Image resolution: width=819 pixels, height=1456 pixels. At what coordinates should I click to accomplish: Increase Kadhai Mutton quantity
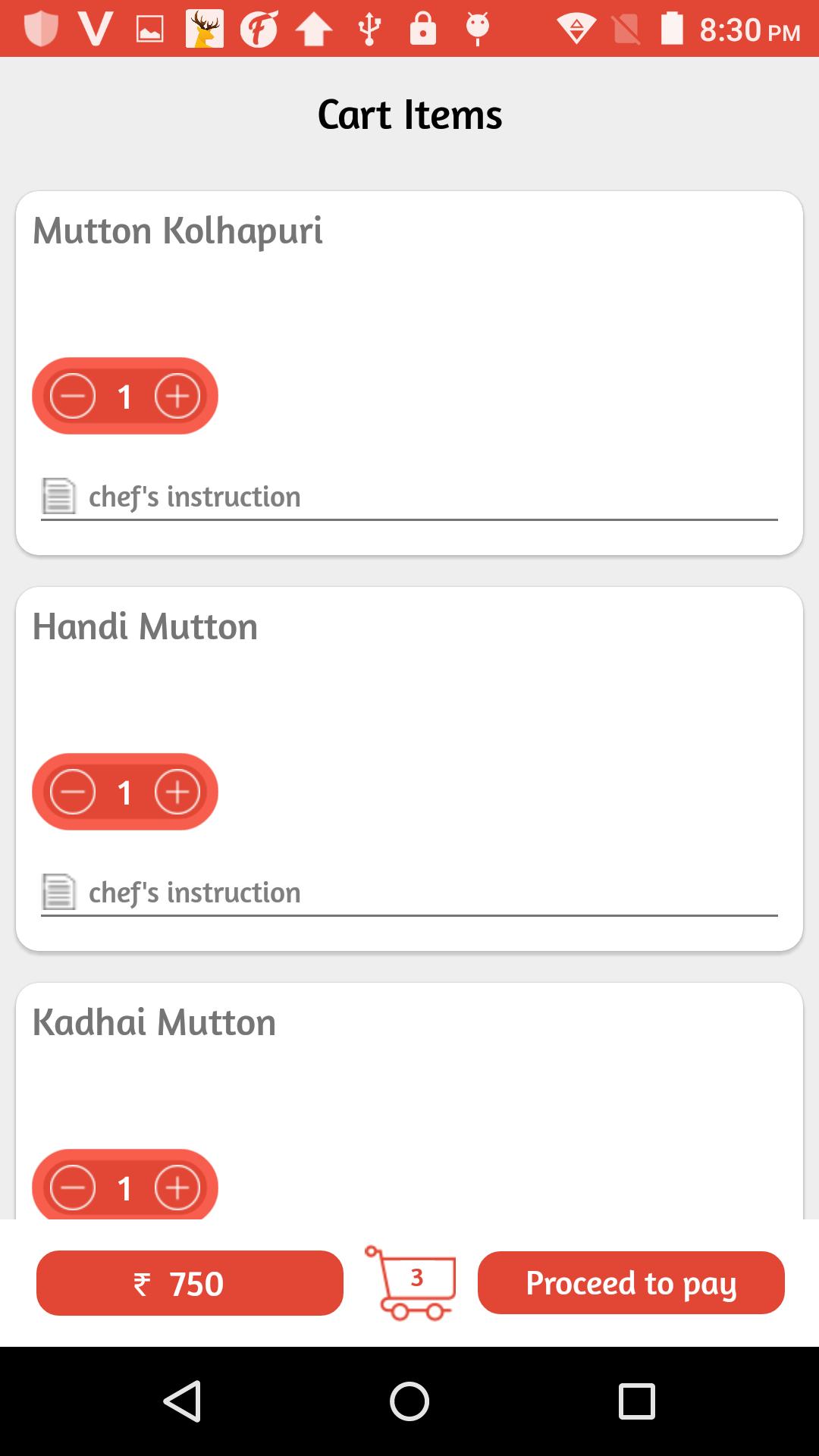coord(177,1188)
